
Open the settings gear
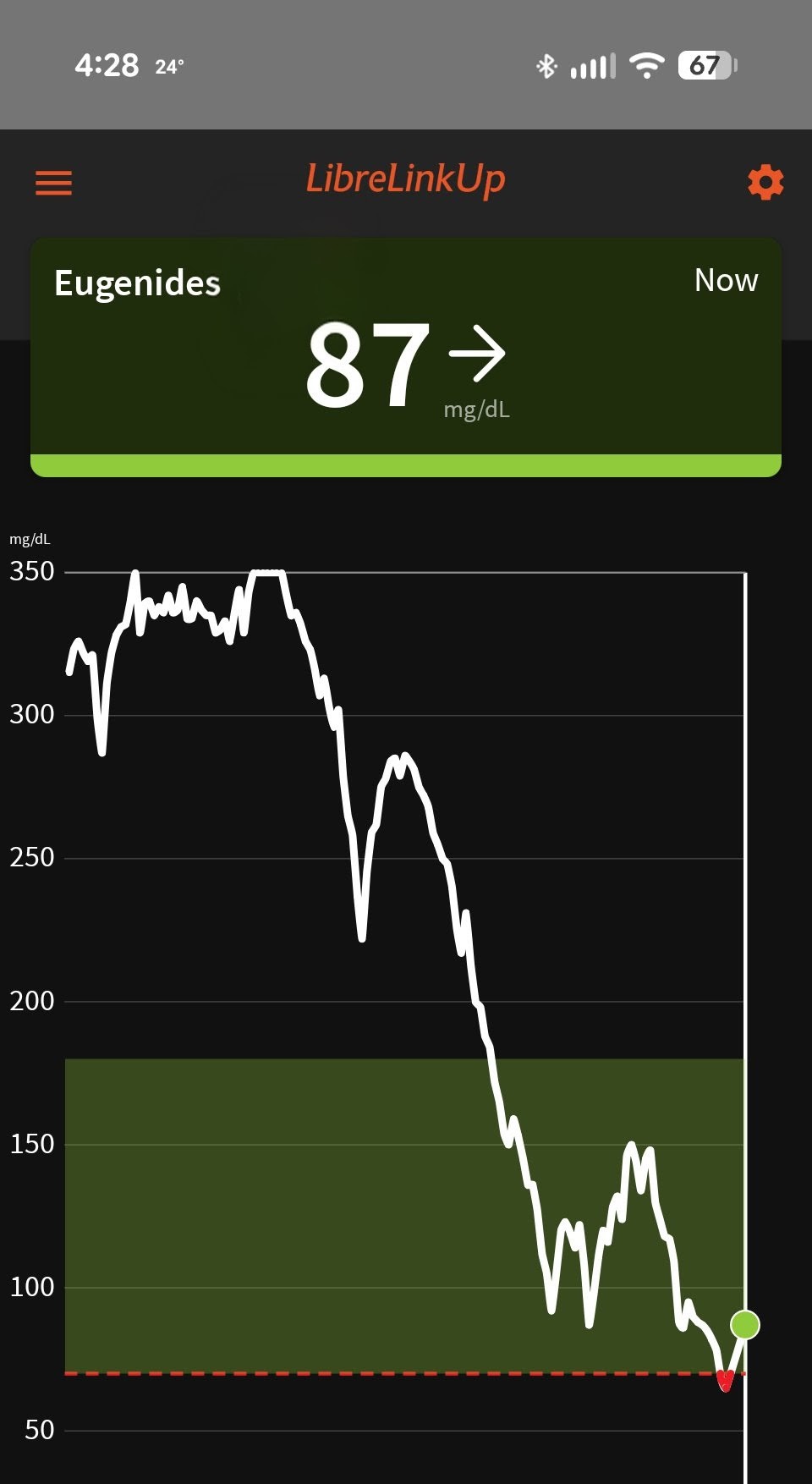pyautogui.click(x=765, y=183)
